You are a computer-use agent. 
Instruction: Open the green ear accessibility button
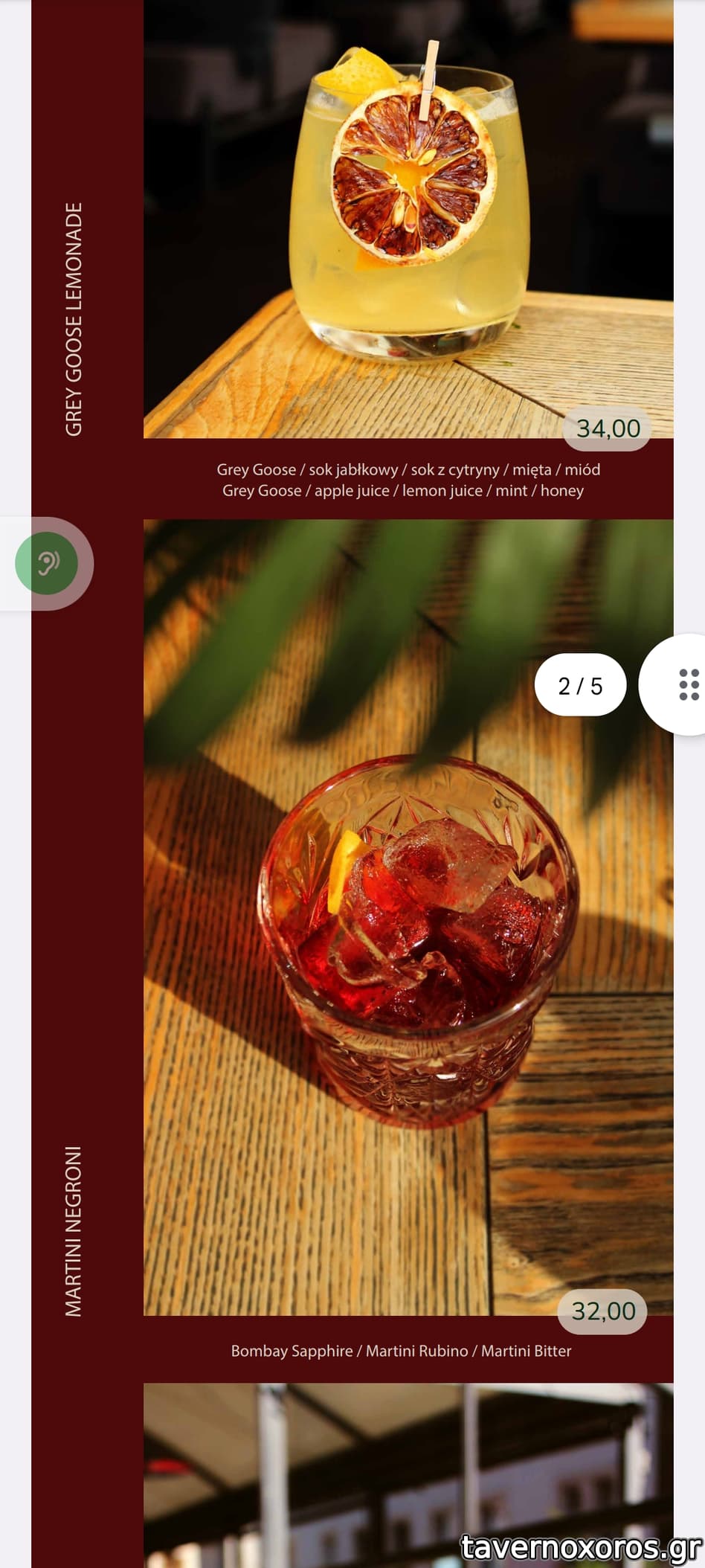47,563
